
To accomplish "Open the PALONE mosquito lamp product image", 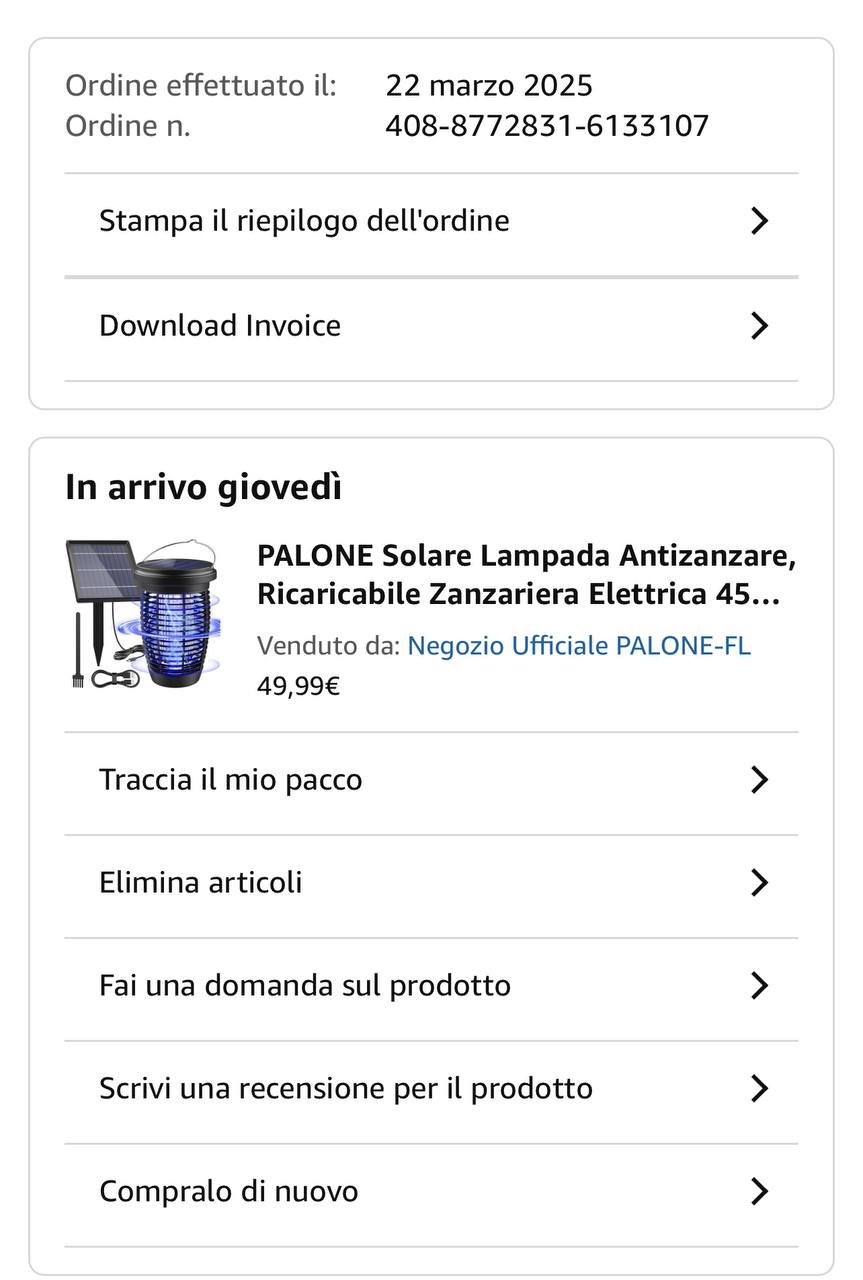I will pyautogui.click(x=143, y=614).
